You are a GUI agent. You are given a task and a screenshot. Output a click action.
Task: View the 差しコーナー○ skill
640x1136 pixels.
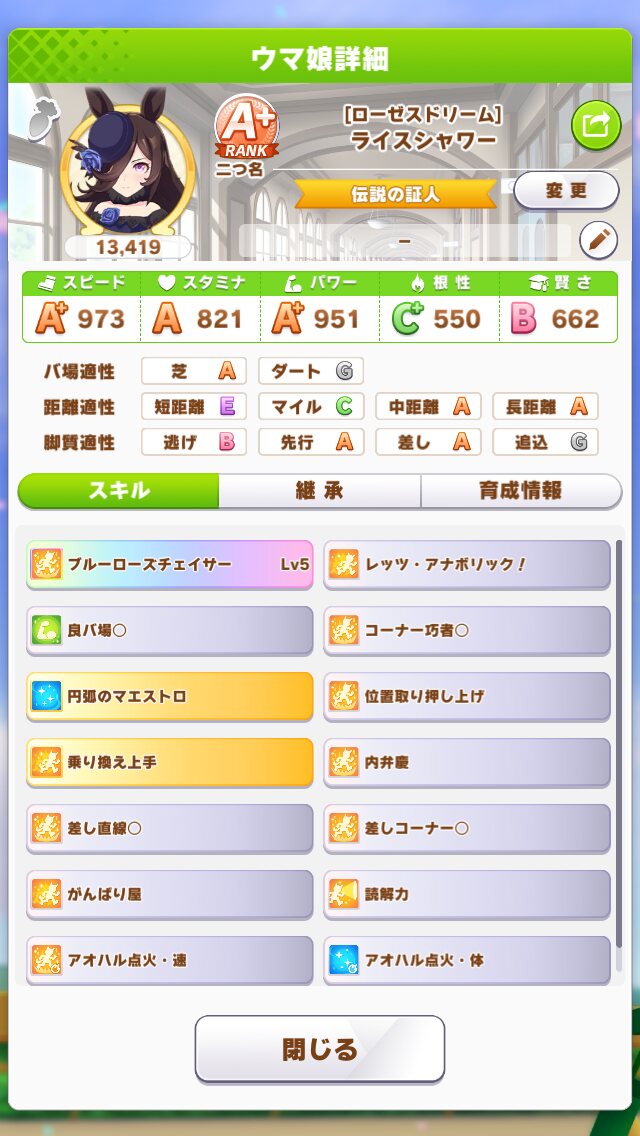coord(467,829)
